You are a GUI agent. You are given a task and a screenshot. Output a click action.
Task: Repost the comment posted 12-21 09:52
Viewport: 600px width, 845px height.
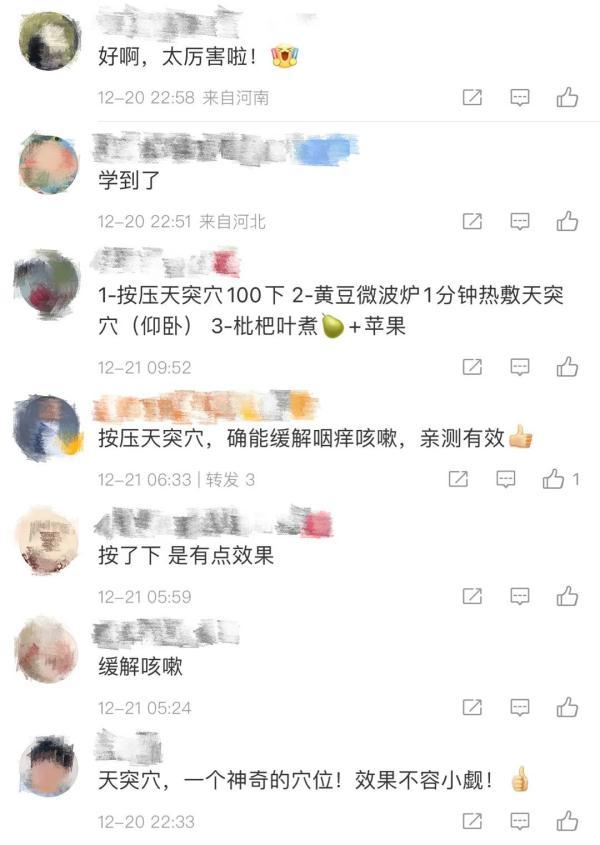click(473, 367)
